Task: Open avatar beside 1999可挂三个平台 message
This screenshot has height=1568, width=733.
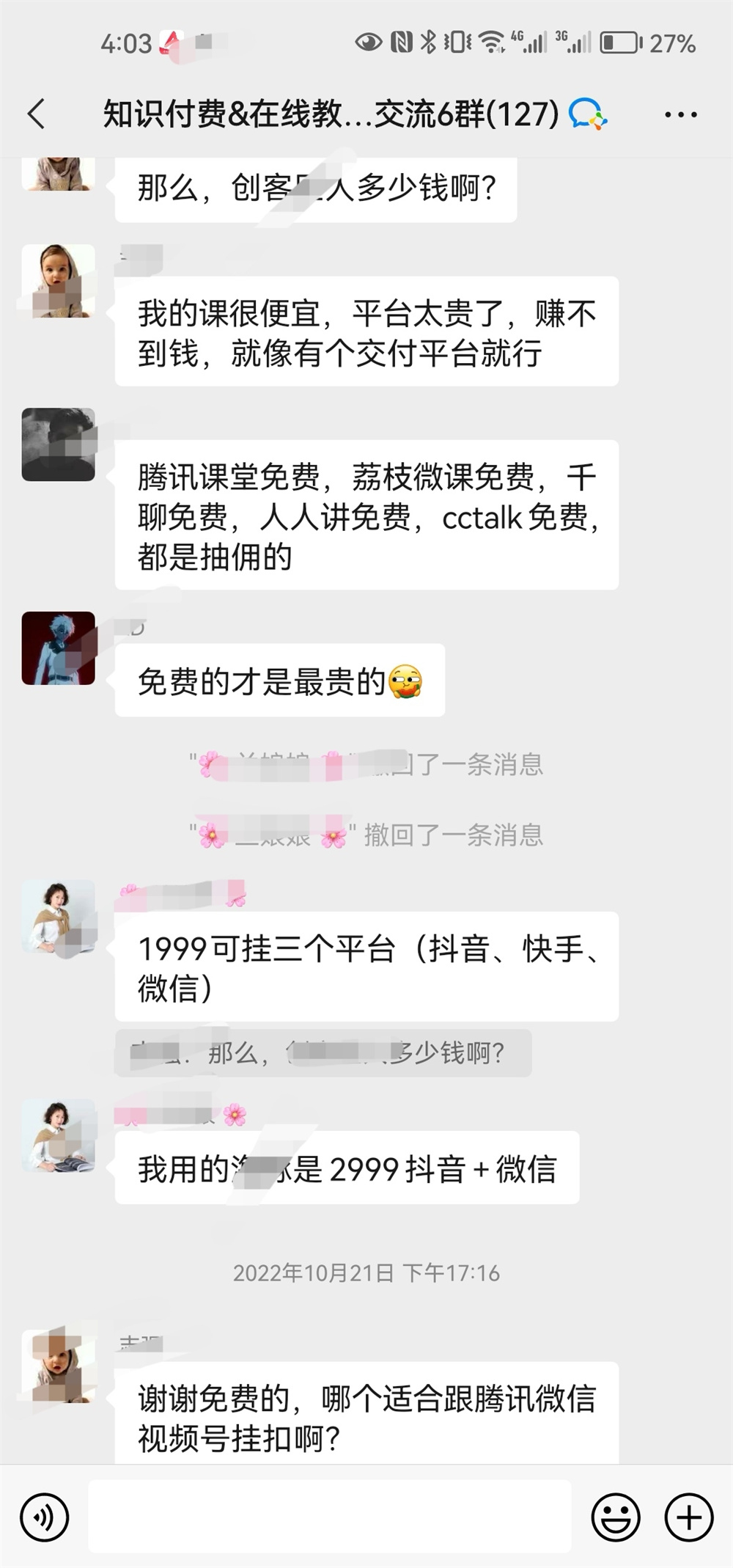Action: tap(59, 917)
